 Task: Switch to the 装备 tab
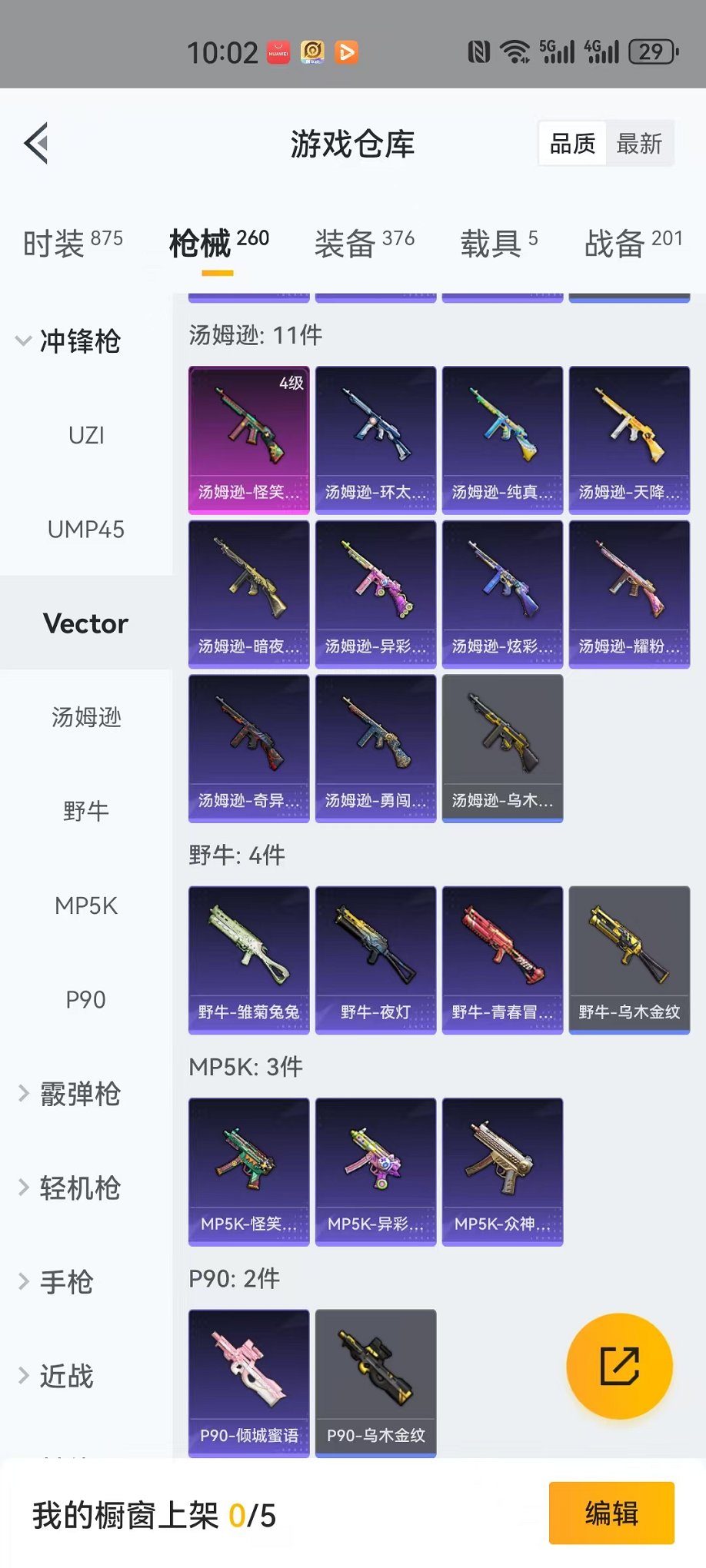[364, 244]
